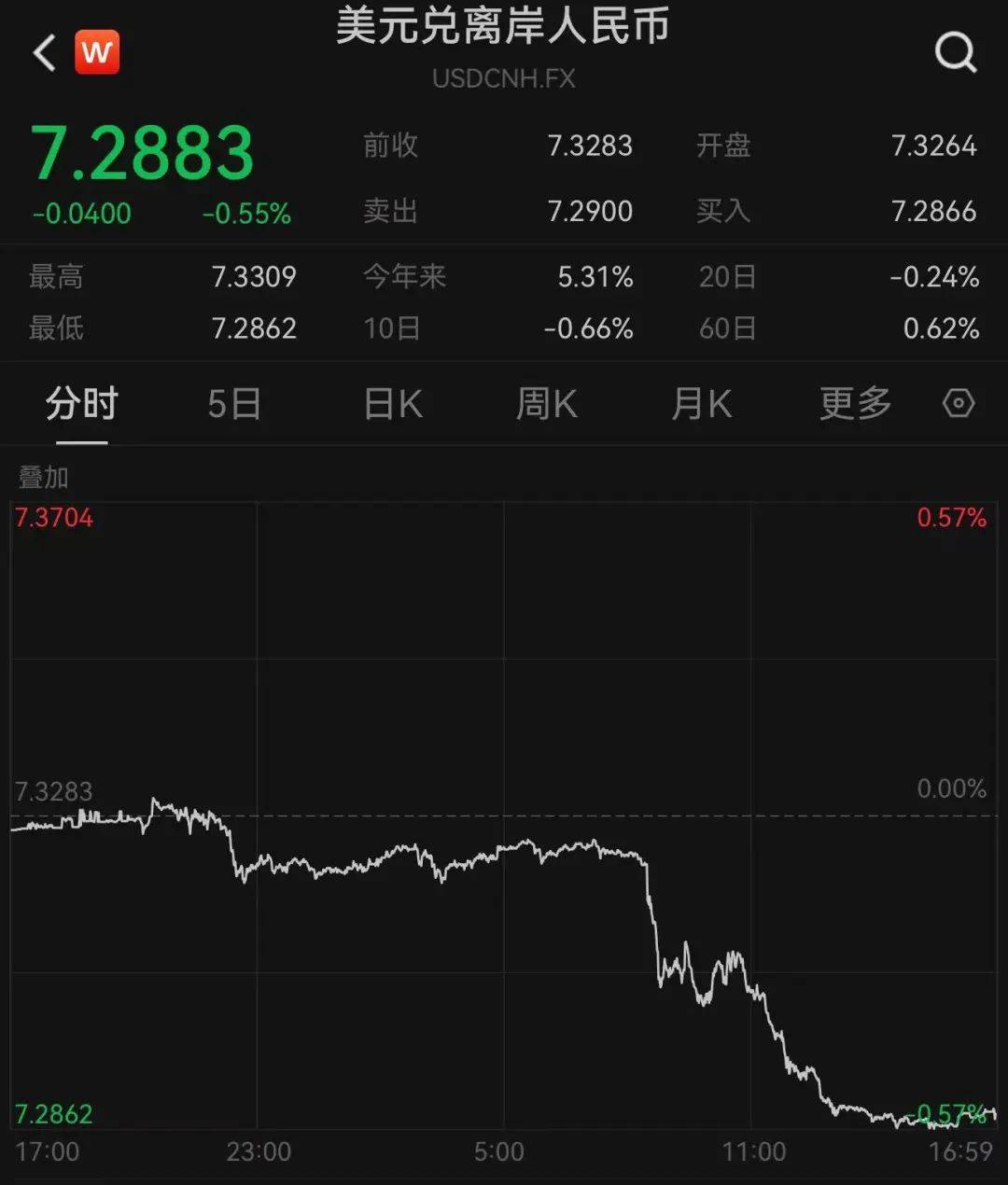Tap 叠加 to overlay another symbol

pos(44,478)
